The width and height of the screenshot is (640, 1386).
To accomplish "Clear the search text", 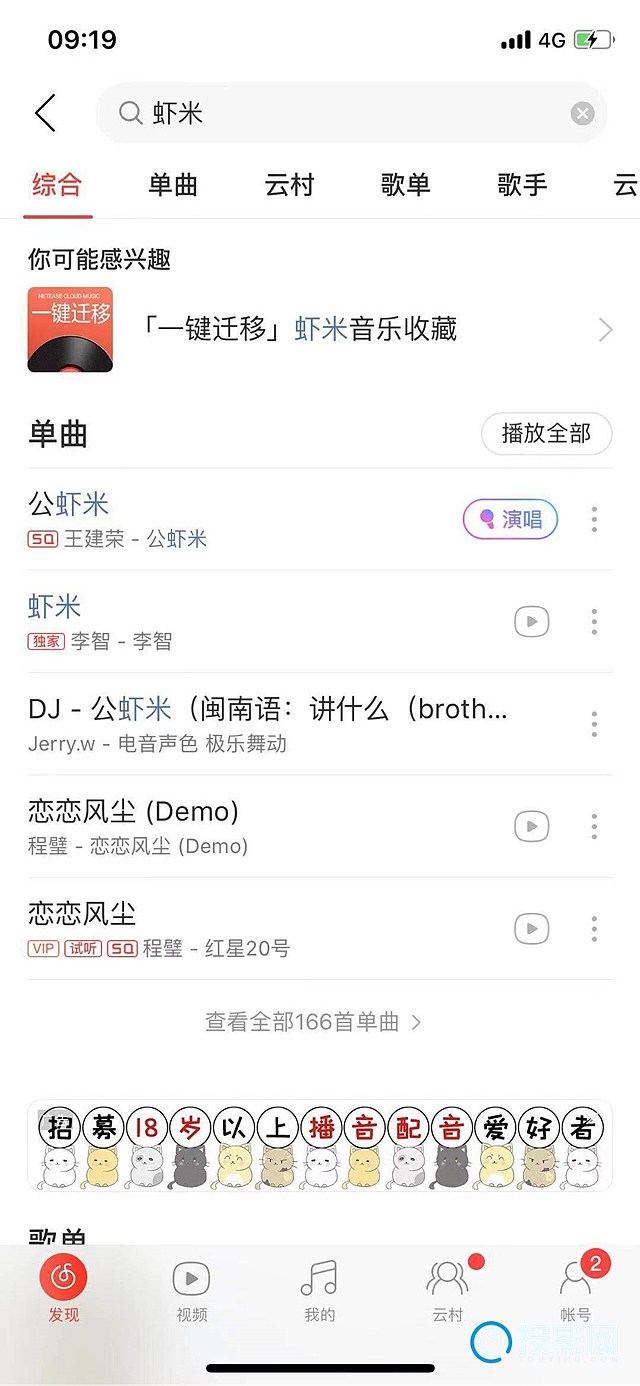I will click(x=582, y=113).
